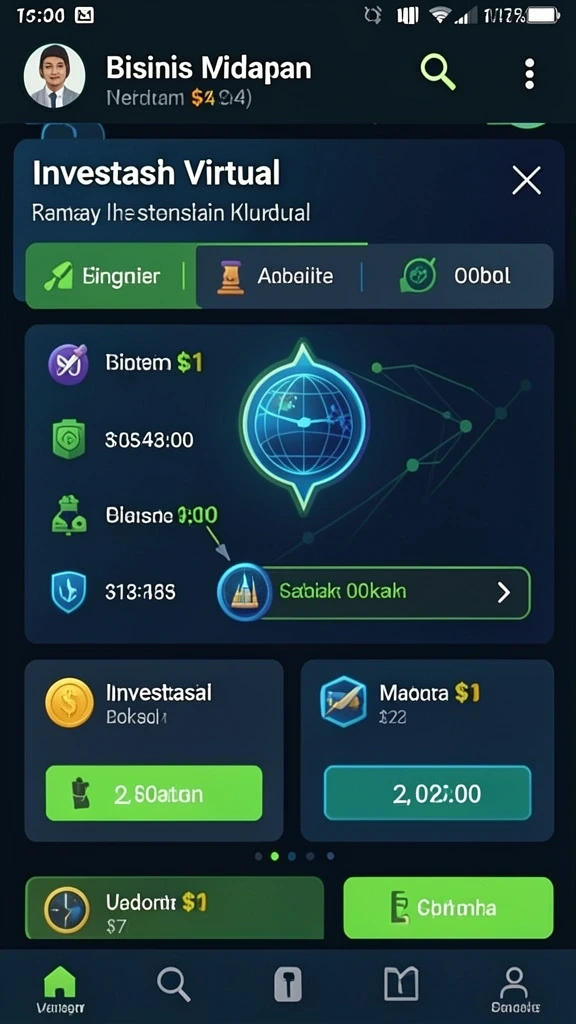
Task: Open the Investasal card
Action: click(154, 750)
